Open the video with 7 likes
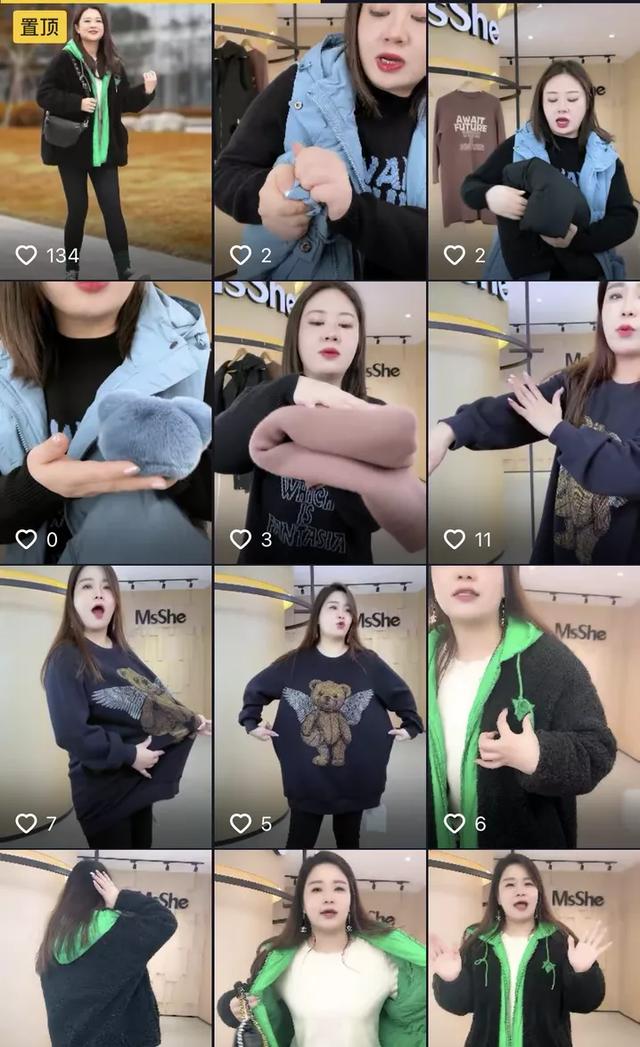Viewport: 640px width, 1047px height. [x=105, y=706]
